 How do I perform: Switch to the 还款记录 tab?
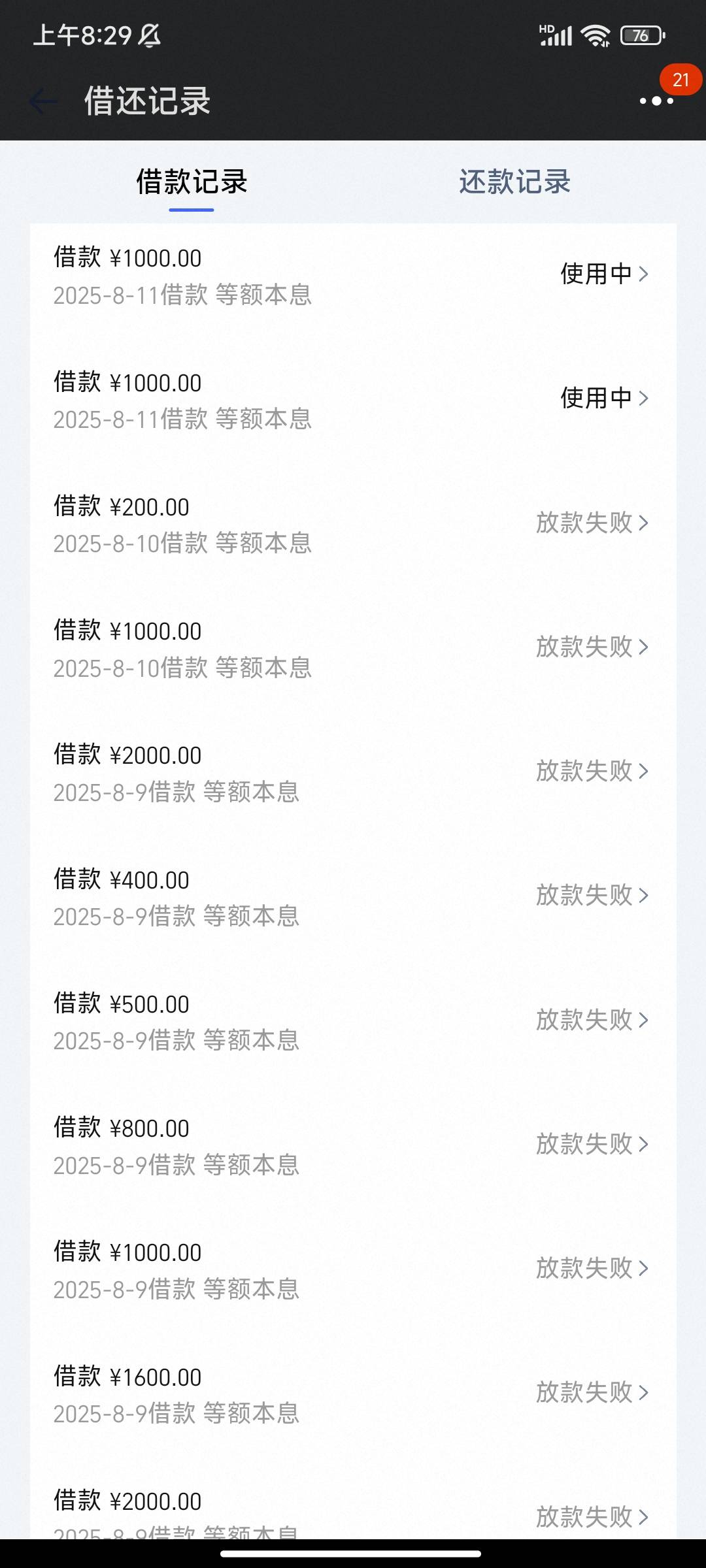(514, 182)
